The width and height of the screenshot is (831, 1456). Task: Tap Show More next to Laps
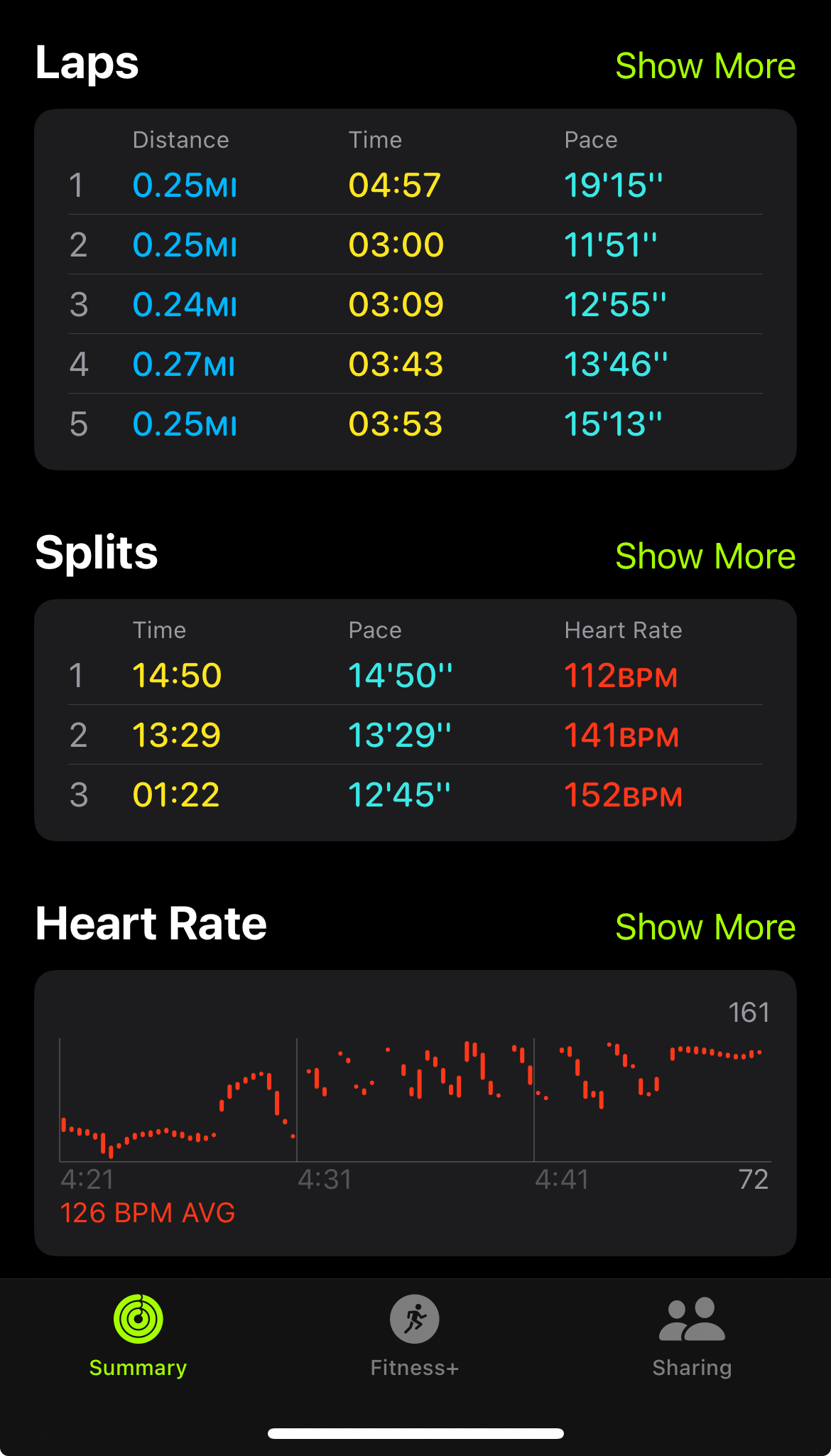(705, 66)
